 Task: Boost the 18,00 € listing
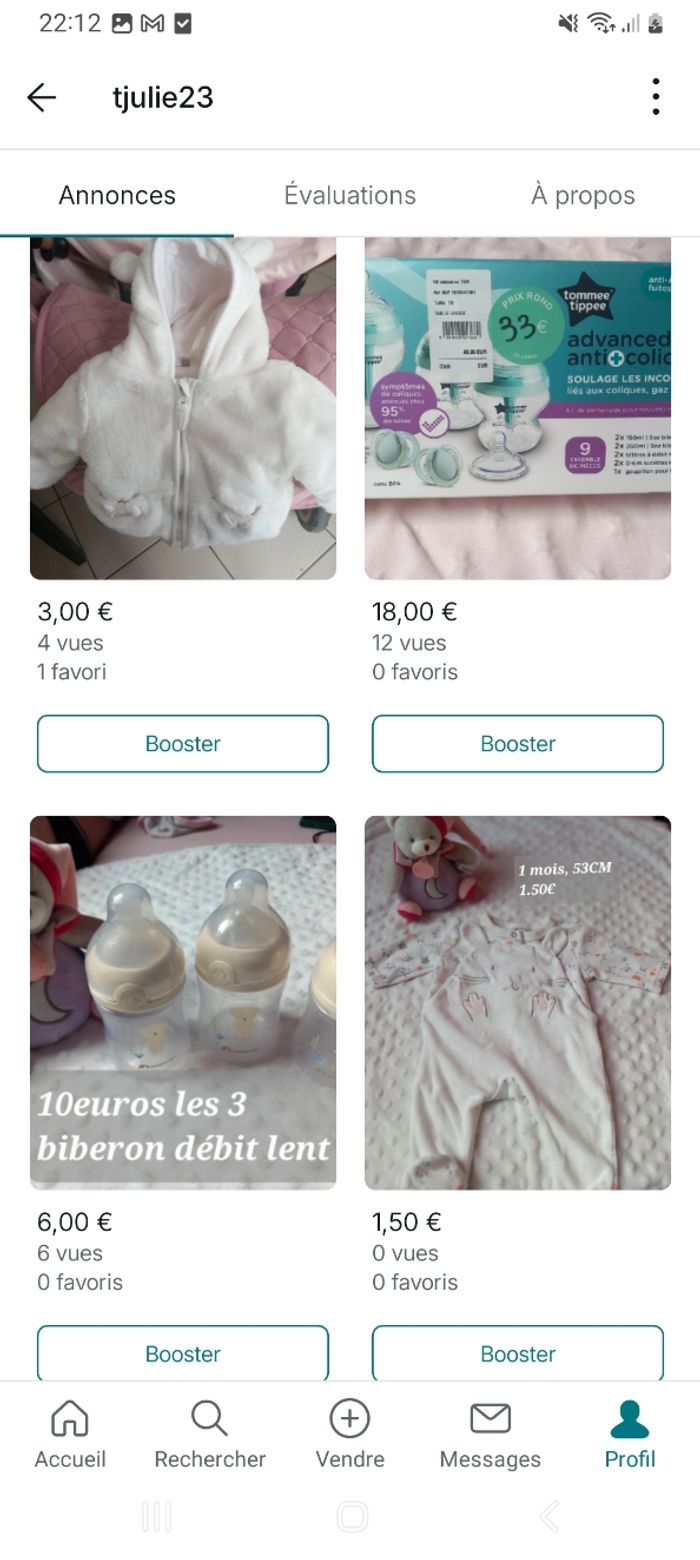click(x=517, y=744)
